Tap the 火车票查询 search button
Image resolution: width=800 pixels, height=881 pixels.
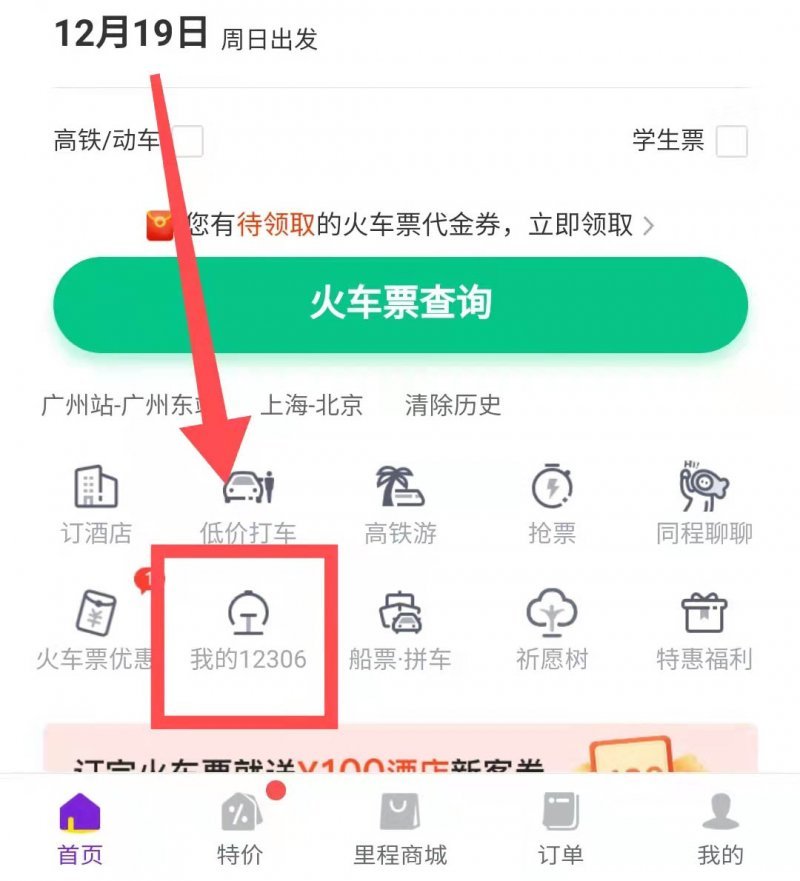[x=400, y=304]
